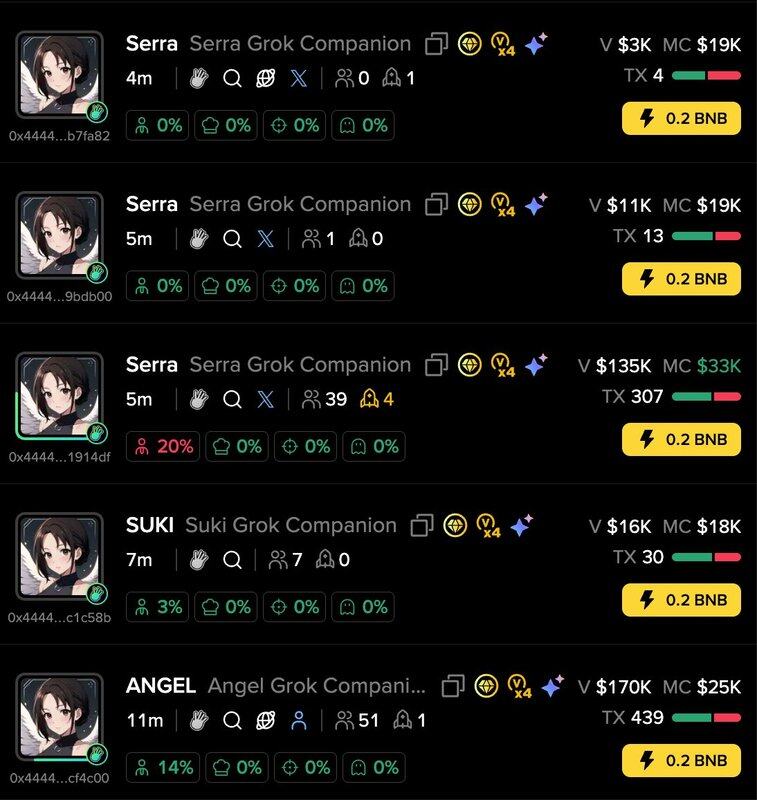Quick buy 0.2 BNB on Serra ending b7fa82

pos(681,119)
